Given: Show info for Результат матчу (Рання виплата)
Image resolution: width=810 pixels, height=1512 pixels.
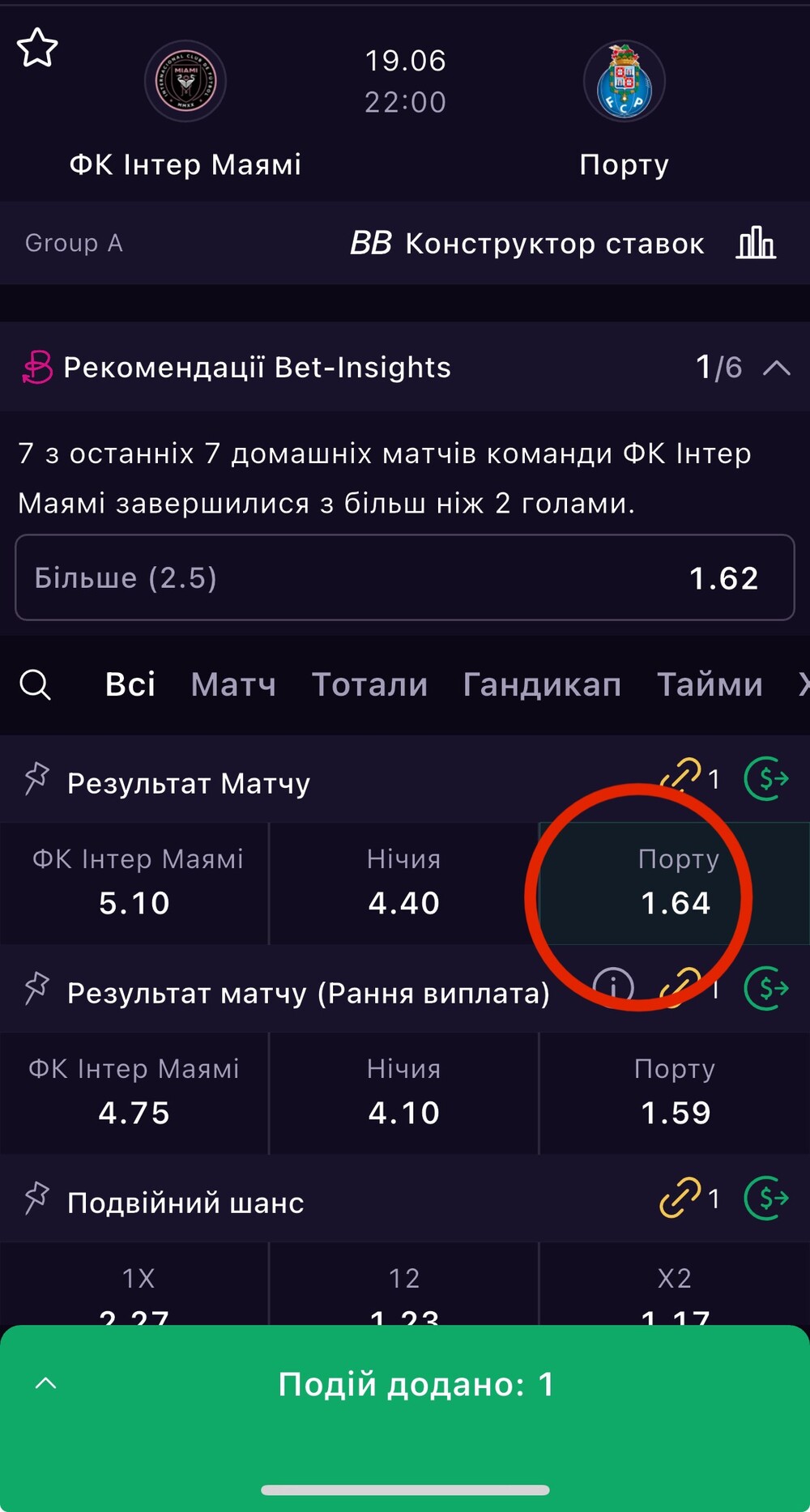Looking at the screenshot, I should [x=613, y=988].
